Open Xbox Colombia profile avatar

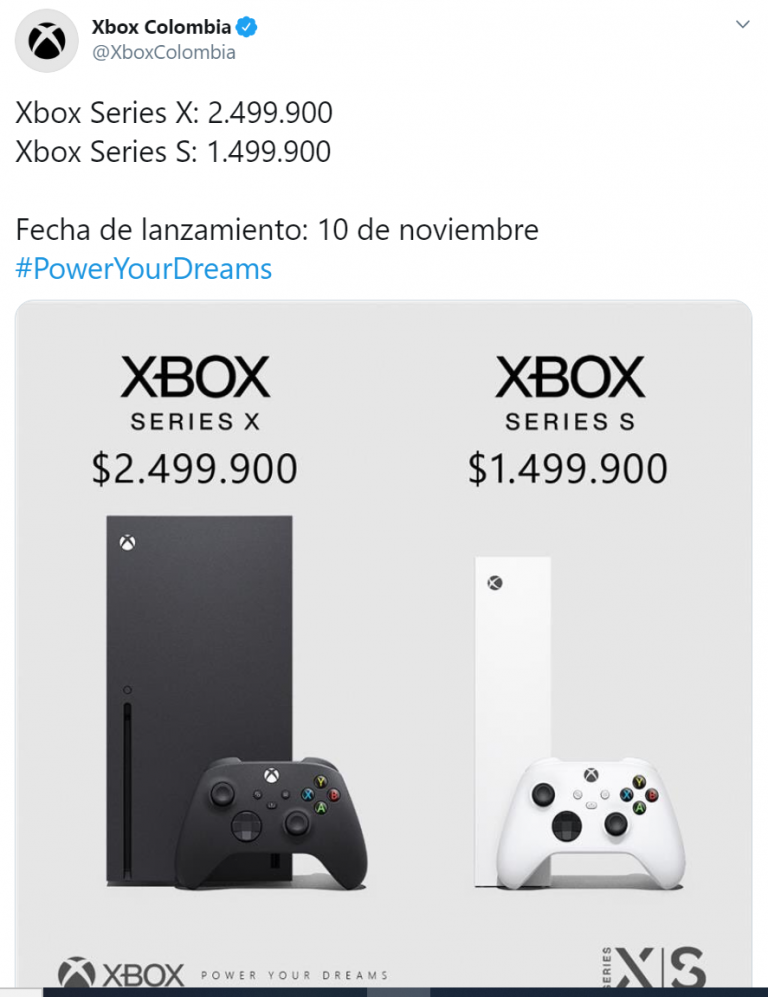47,41
